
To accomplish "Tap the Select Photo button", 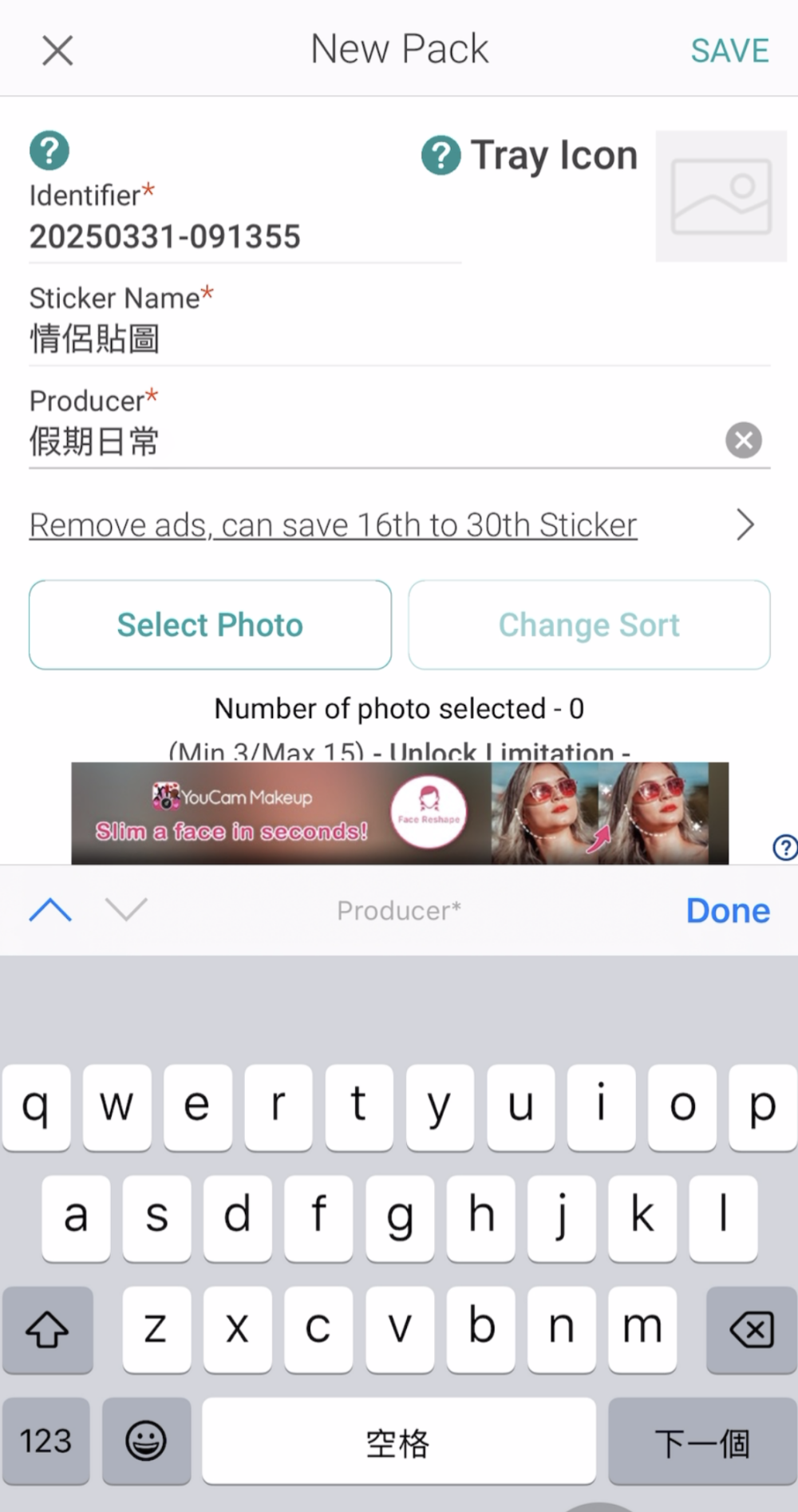I will (x=209, y=624).
